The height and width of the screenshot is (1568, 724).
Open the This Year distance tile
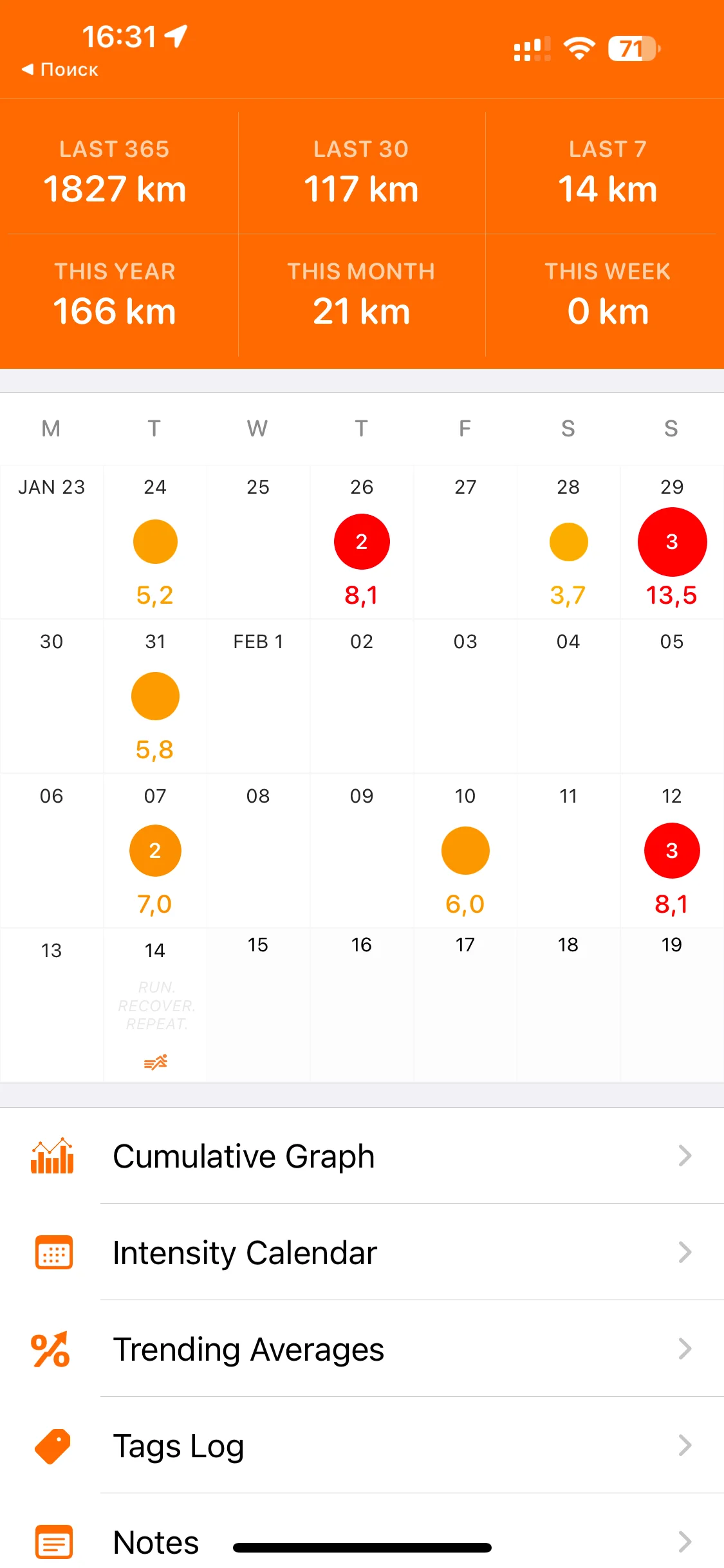tap(115, 295)
